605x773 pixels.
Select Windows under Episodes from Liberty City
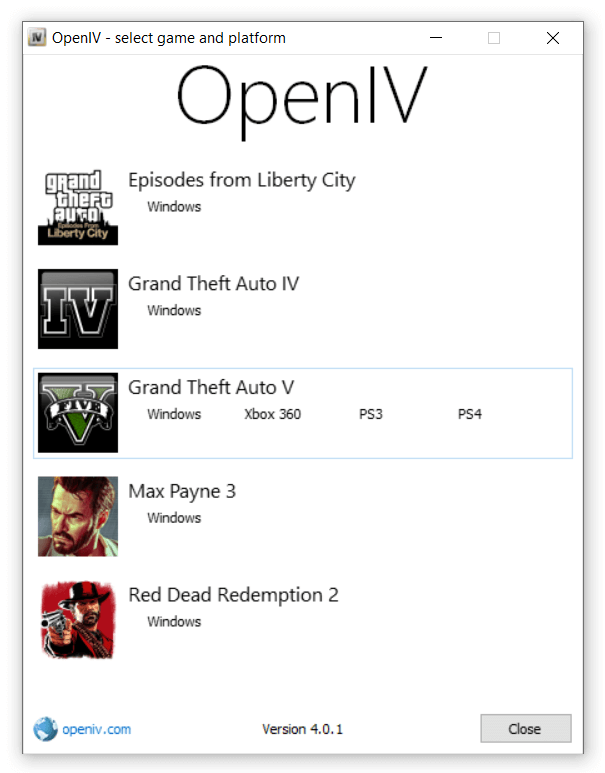pos(174,207)
